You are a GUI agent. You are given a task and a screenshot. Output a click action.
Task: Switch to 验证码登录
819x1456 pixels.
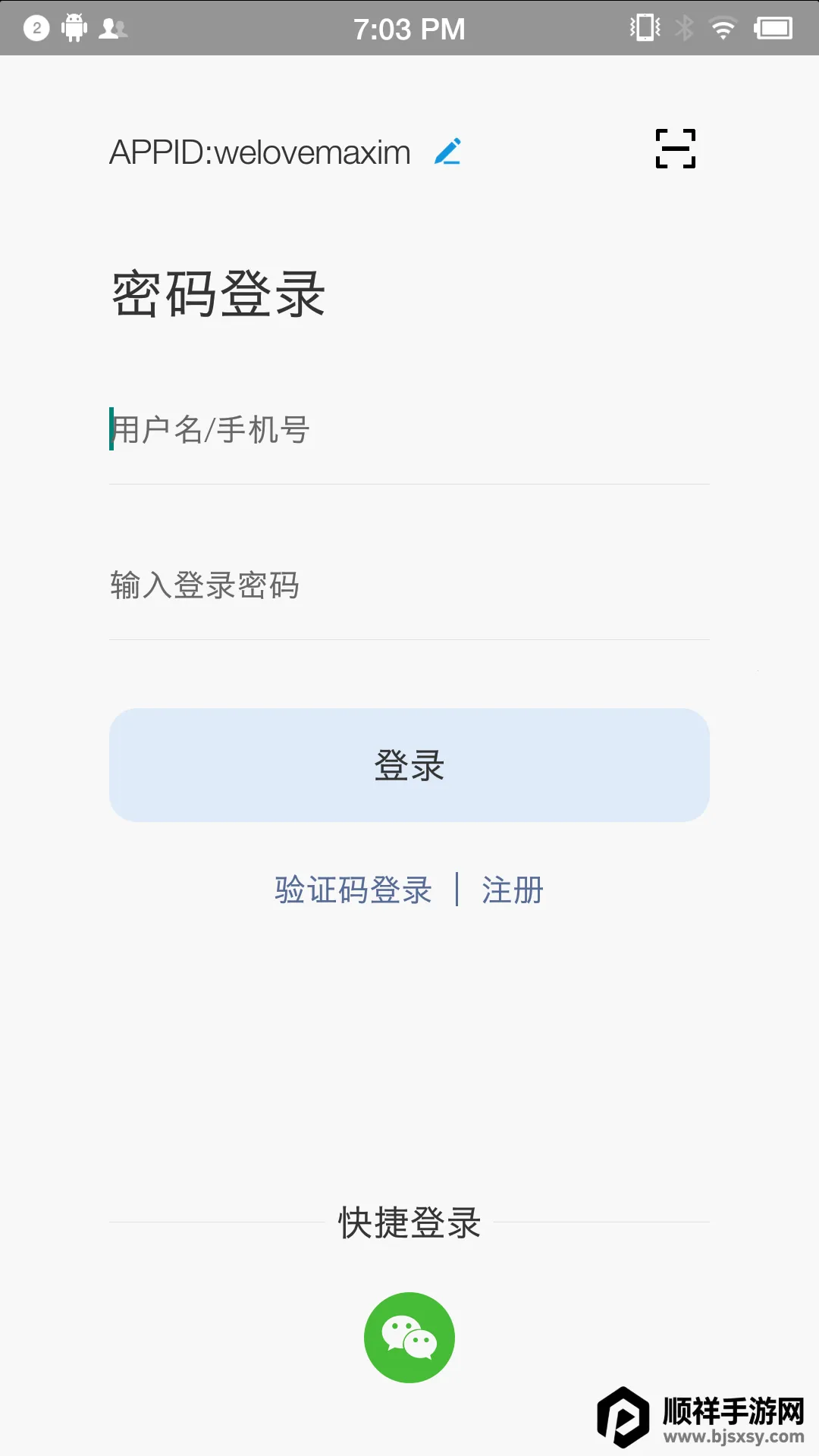[x=353, y=890]
